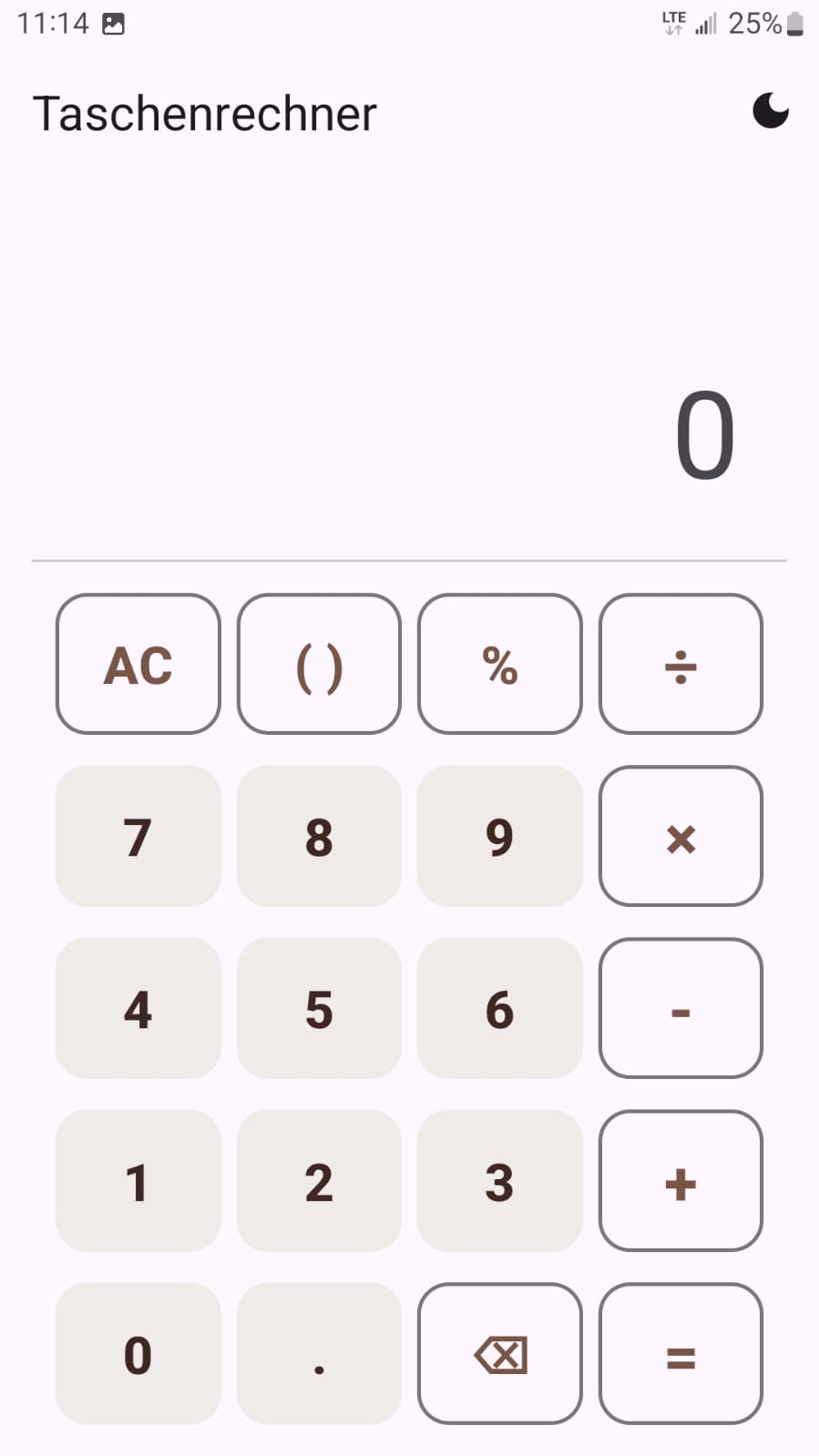
Task: Select the plus operator
Action: click(x=681, y=1180)
